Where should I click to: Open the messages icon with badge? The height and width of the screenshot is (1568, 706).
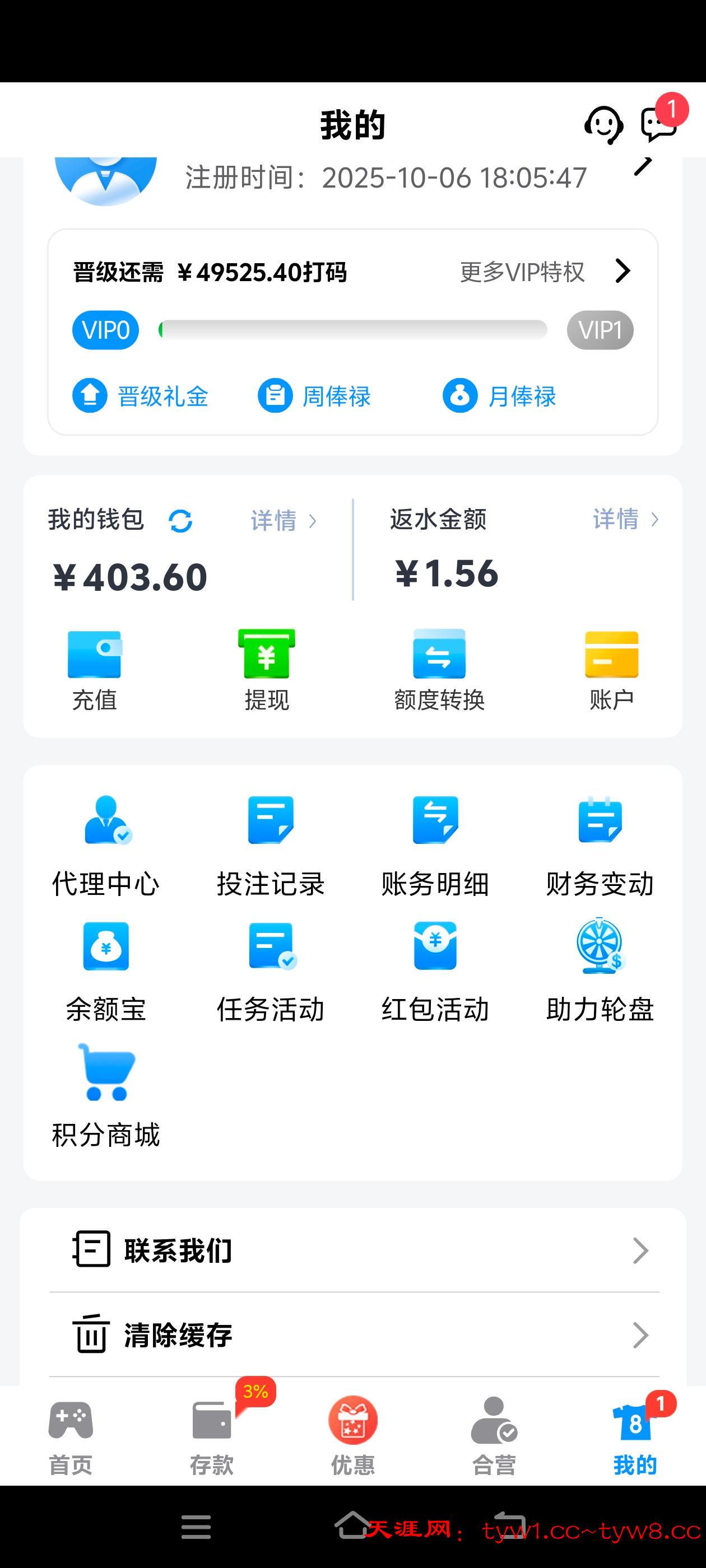[x=659, y=125]
